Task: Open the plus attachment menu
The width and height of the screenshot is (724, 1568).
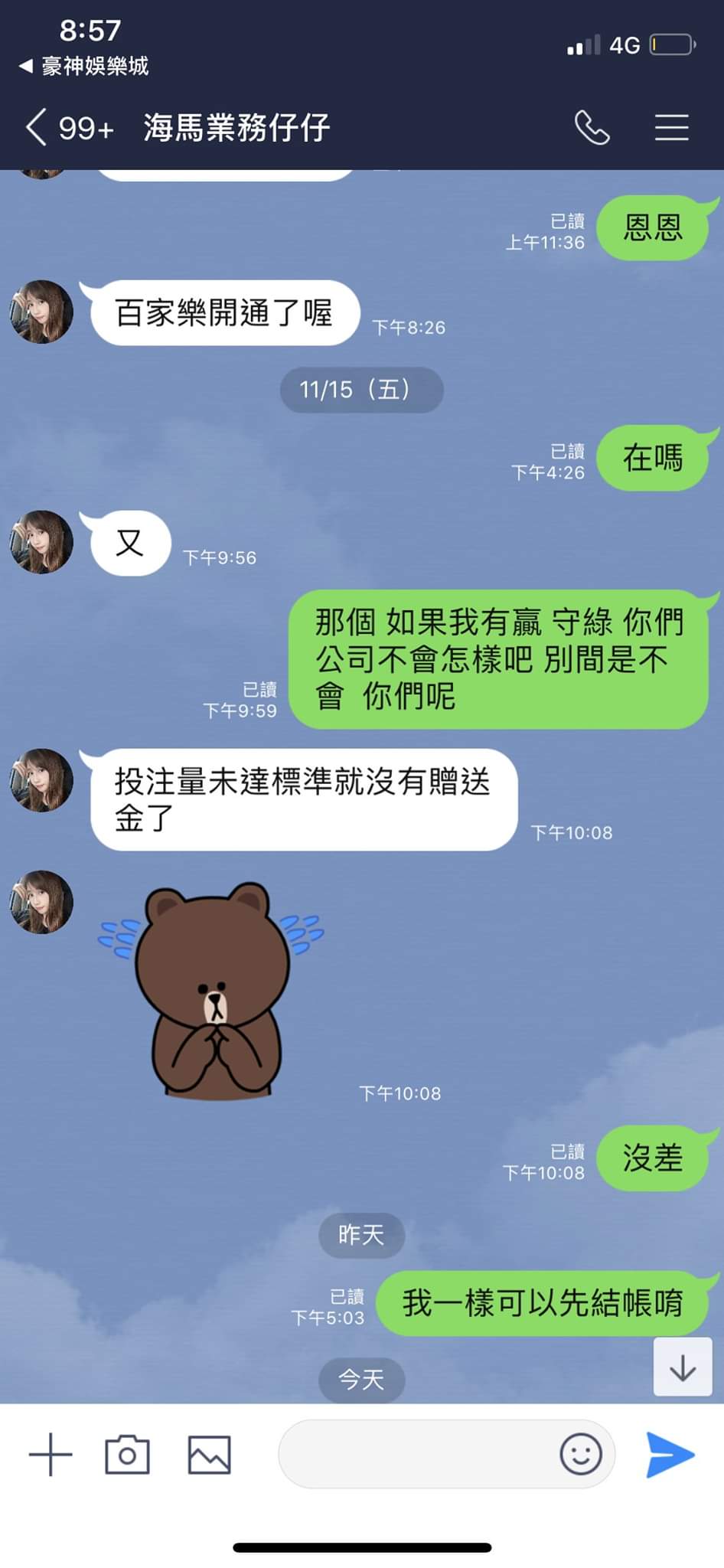Action: tap(51, 1455)
